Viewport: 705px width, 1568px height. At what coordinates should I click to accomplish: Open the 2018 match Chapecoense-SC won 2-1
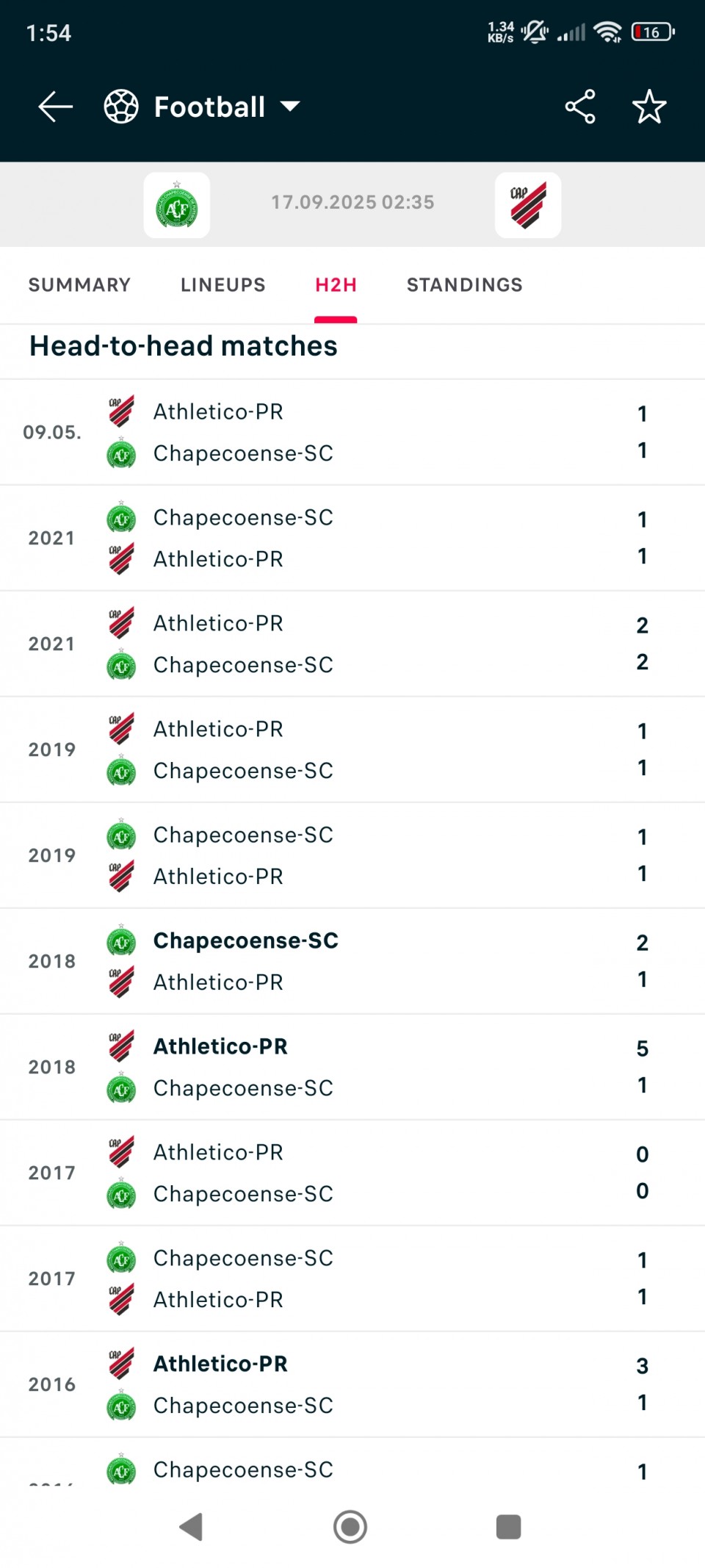point(352,961)
